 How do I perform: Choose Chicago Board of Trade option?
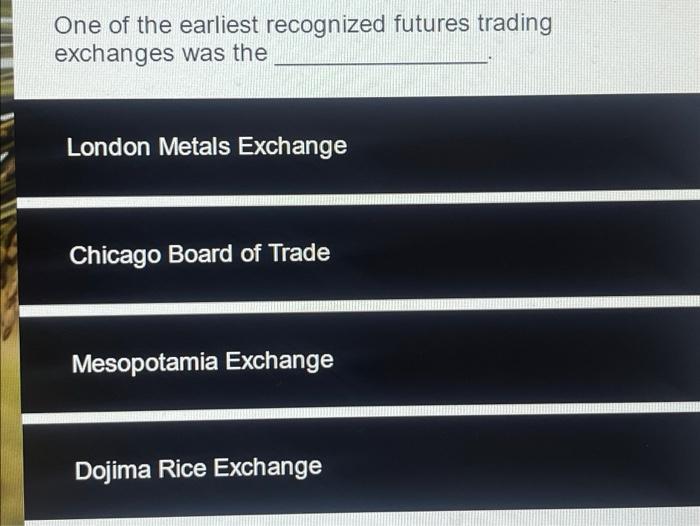(200, 254)
